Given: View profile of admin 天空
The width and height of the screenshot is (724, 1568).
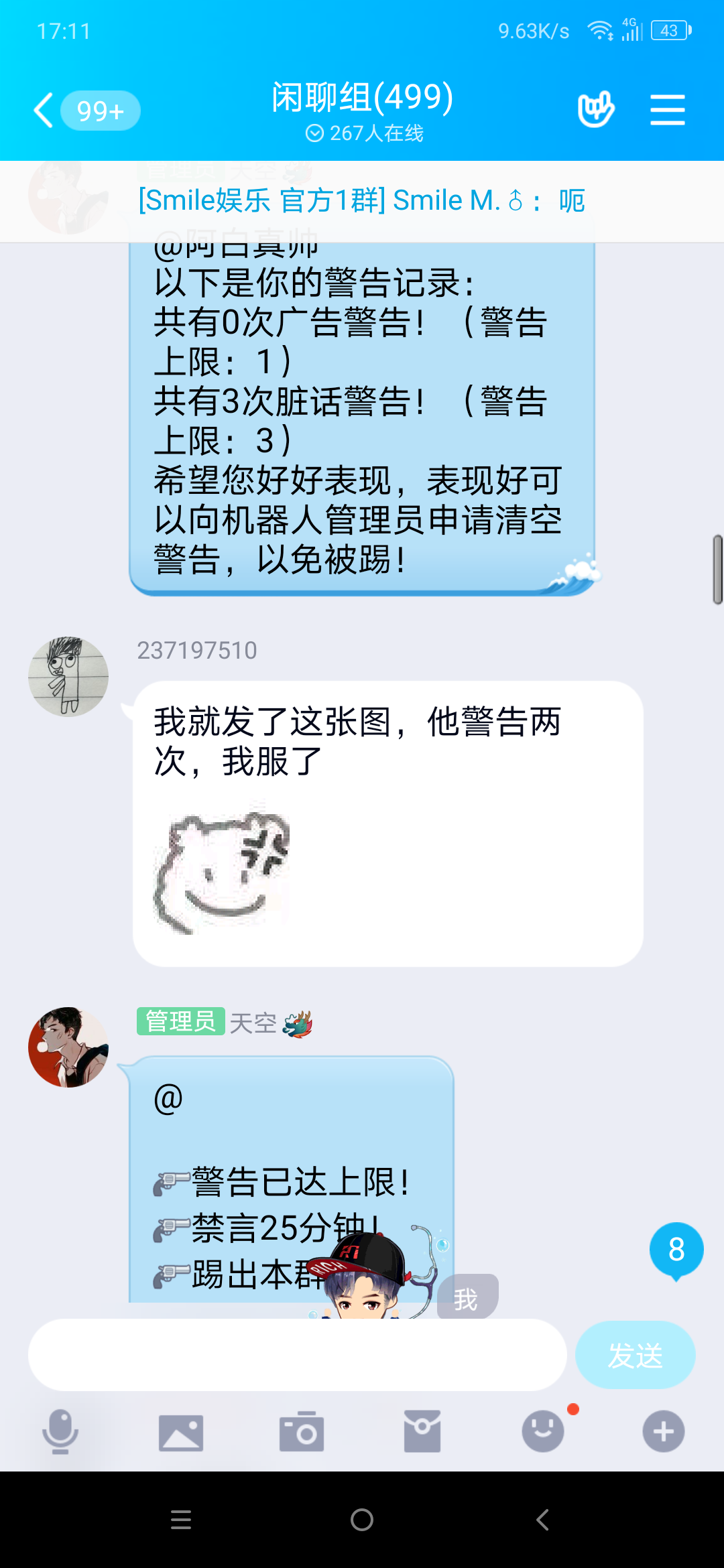Looking at the screenshot, I should (68, 1047).
